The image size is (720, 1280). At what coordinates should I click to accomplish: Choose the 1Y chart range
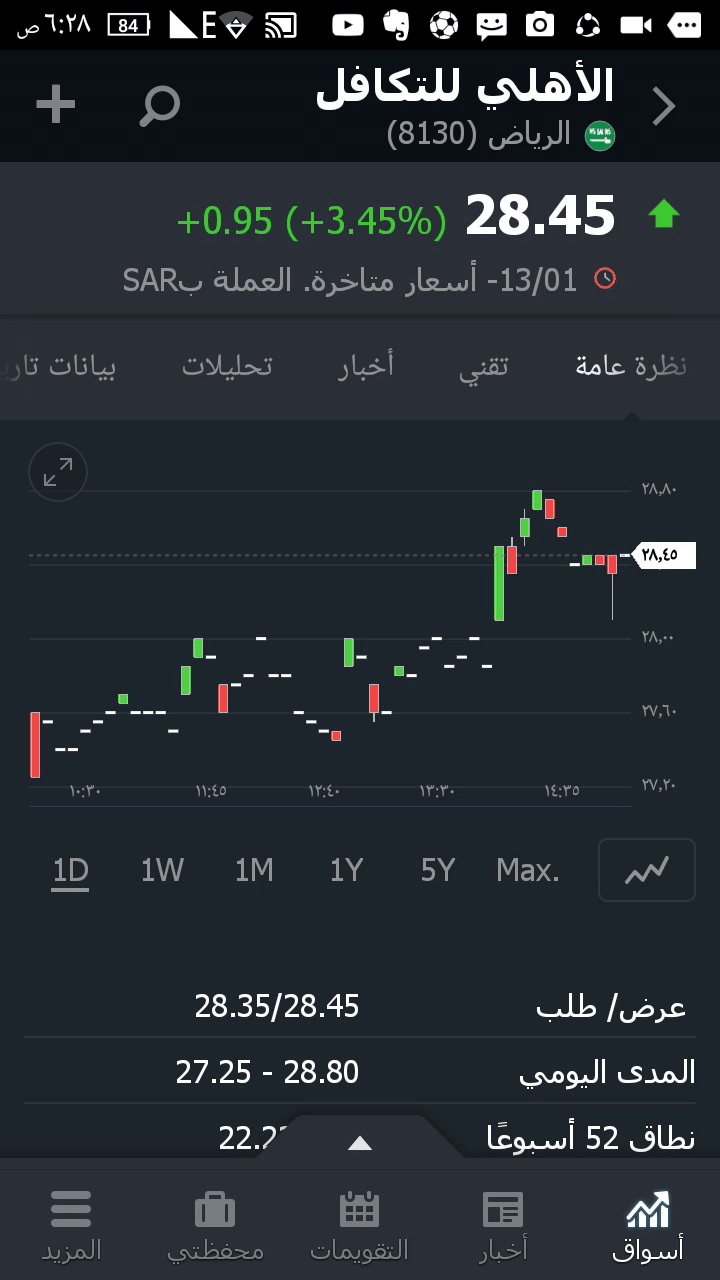tap(346, 871)
